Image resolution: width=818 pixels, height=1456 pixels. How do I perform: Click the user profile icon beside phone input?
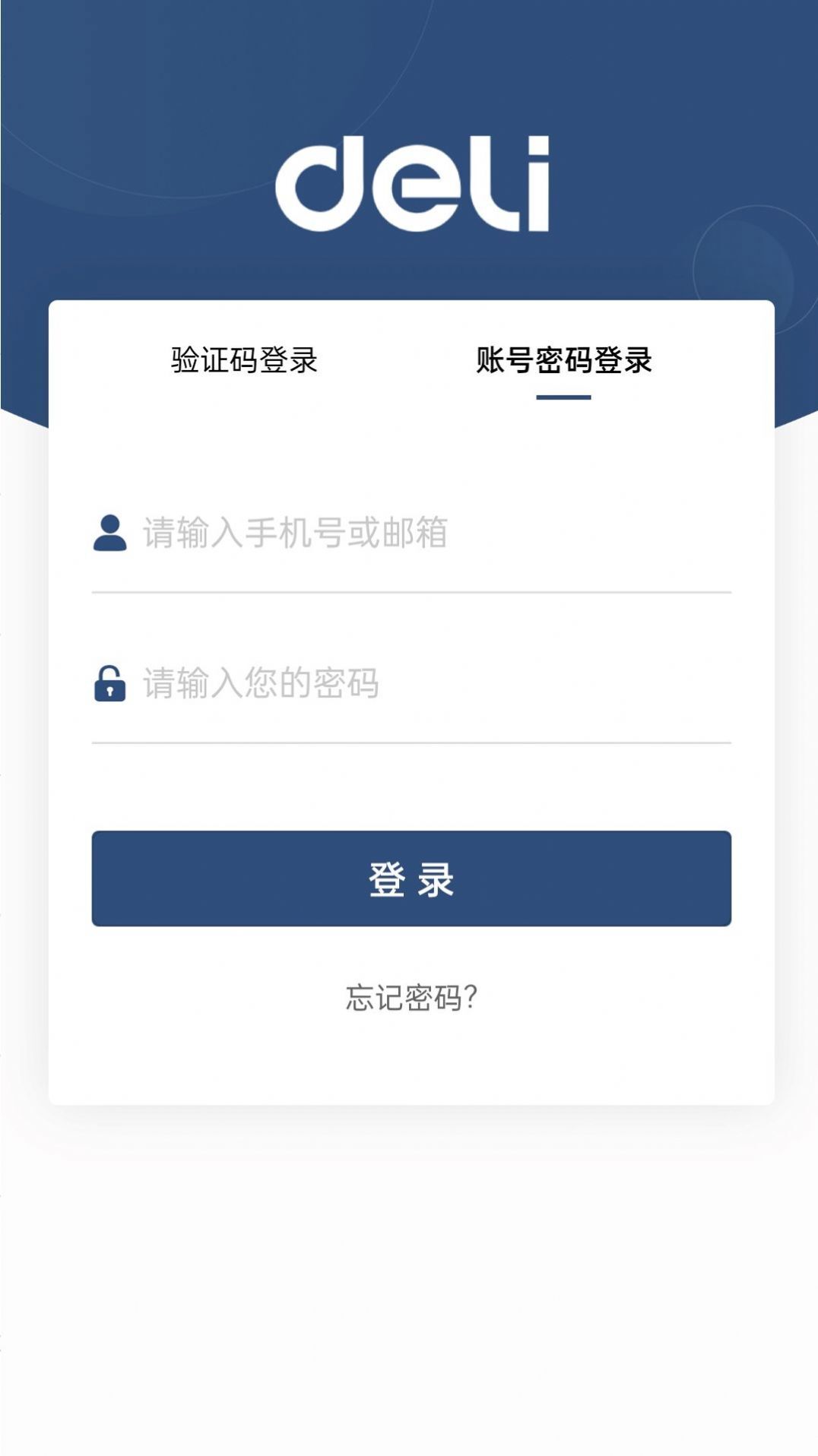tap(110, 532)
